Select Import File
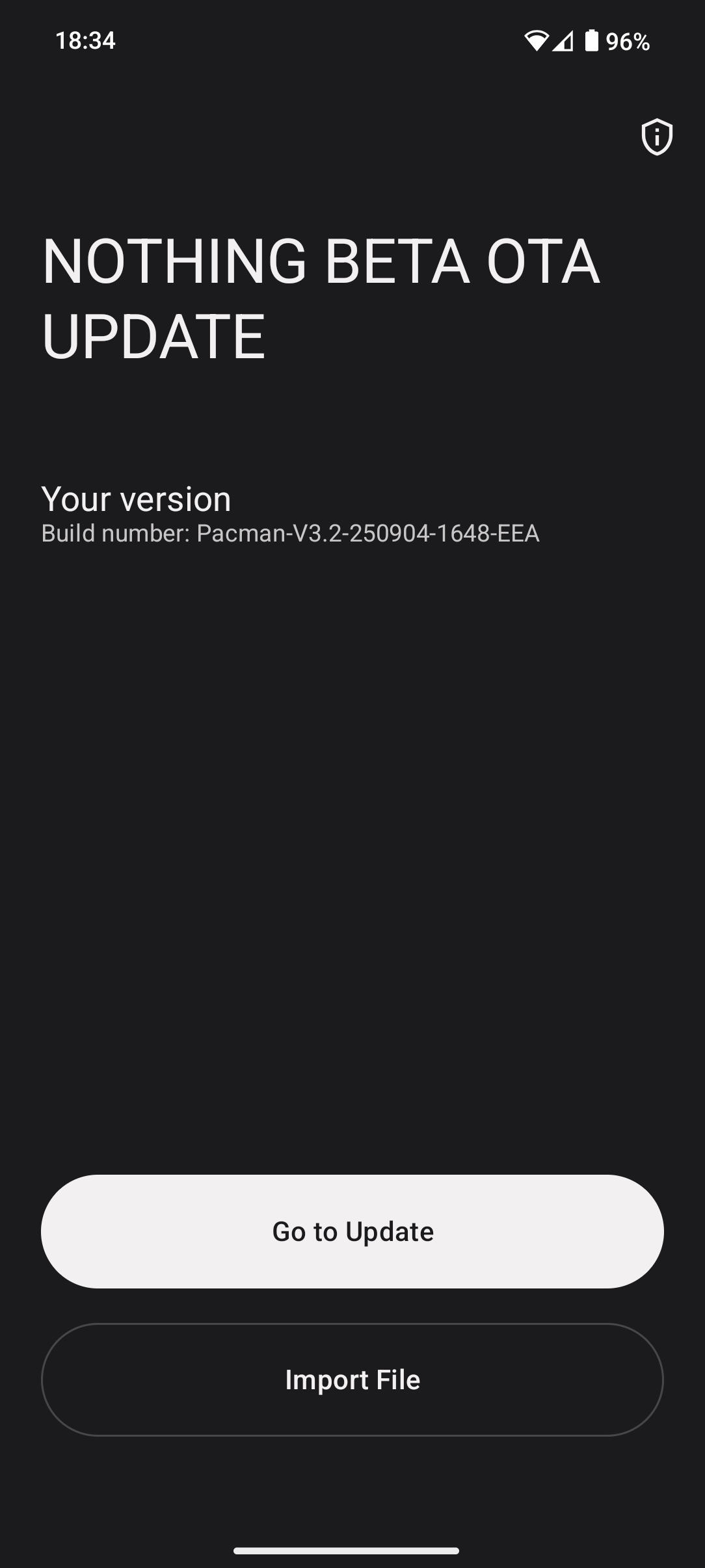Image resolution: width=705 pixels, height=1568 pixels. [352, 1379]
